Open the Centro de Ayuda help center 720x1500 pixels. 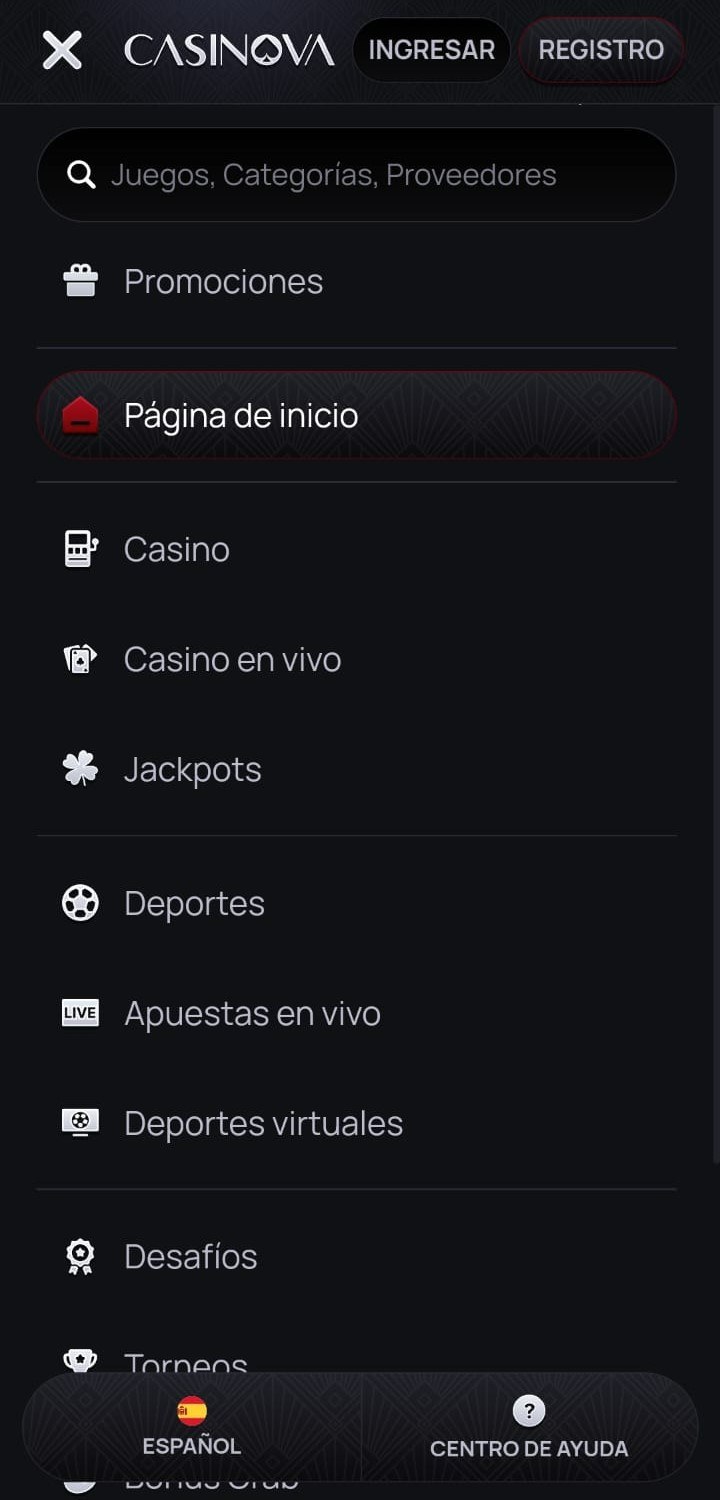(x=528, y=1428)
